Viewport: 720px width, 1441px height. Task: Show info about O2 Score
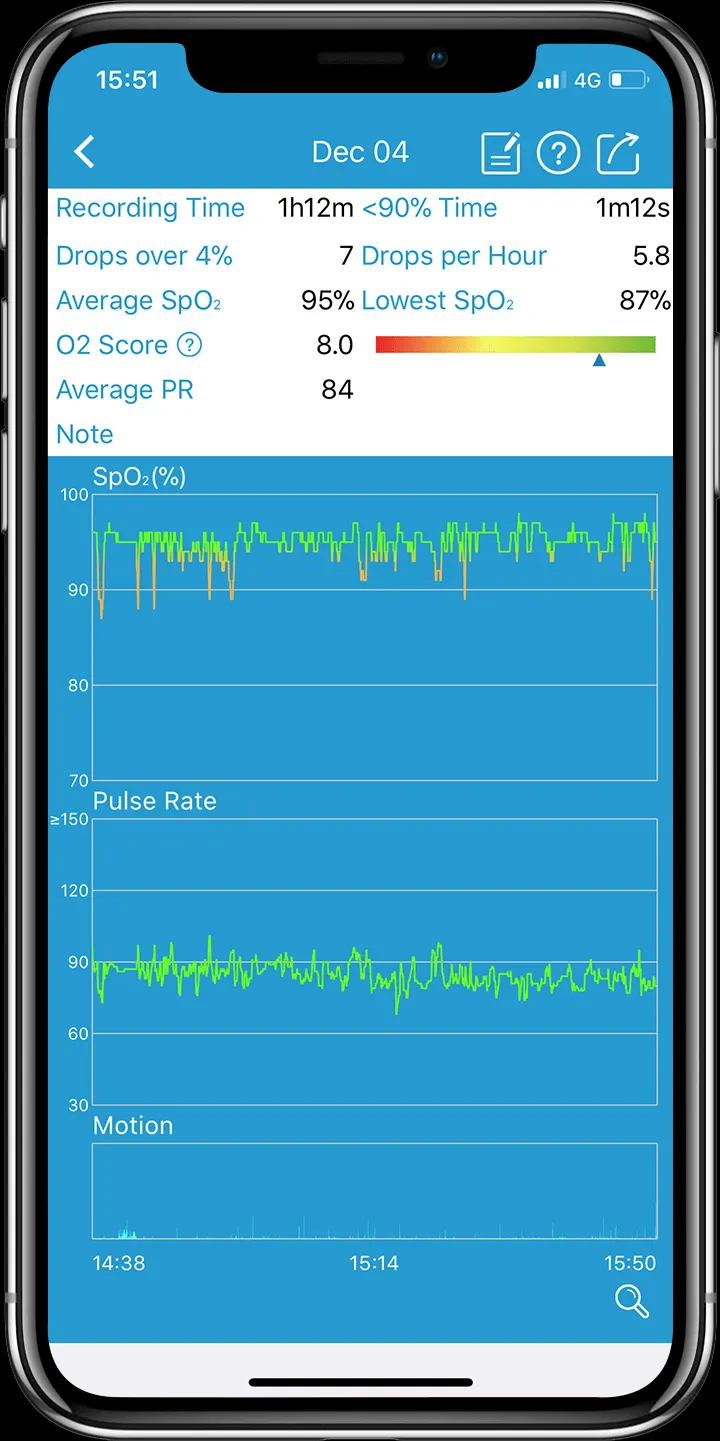(189, 345)
